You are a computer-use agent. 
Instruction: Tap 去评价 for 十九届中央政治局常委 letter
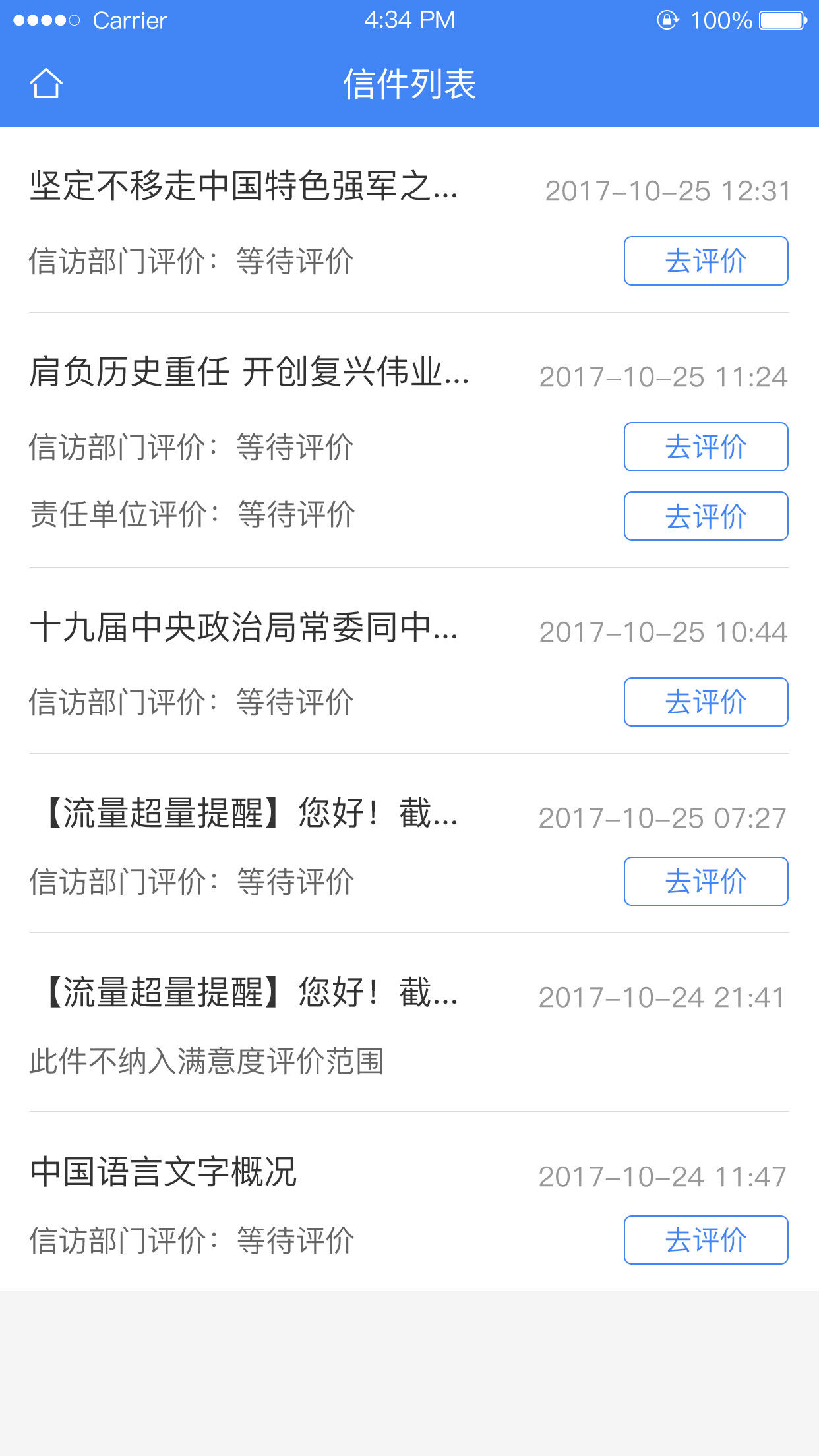point(705,703)
